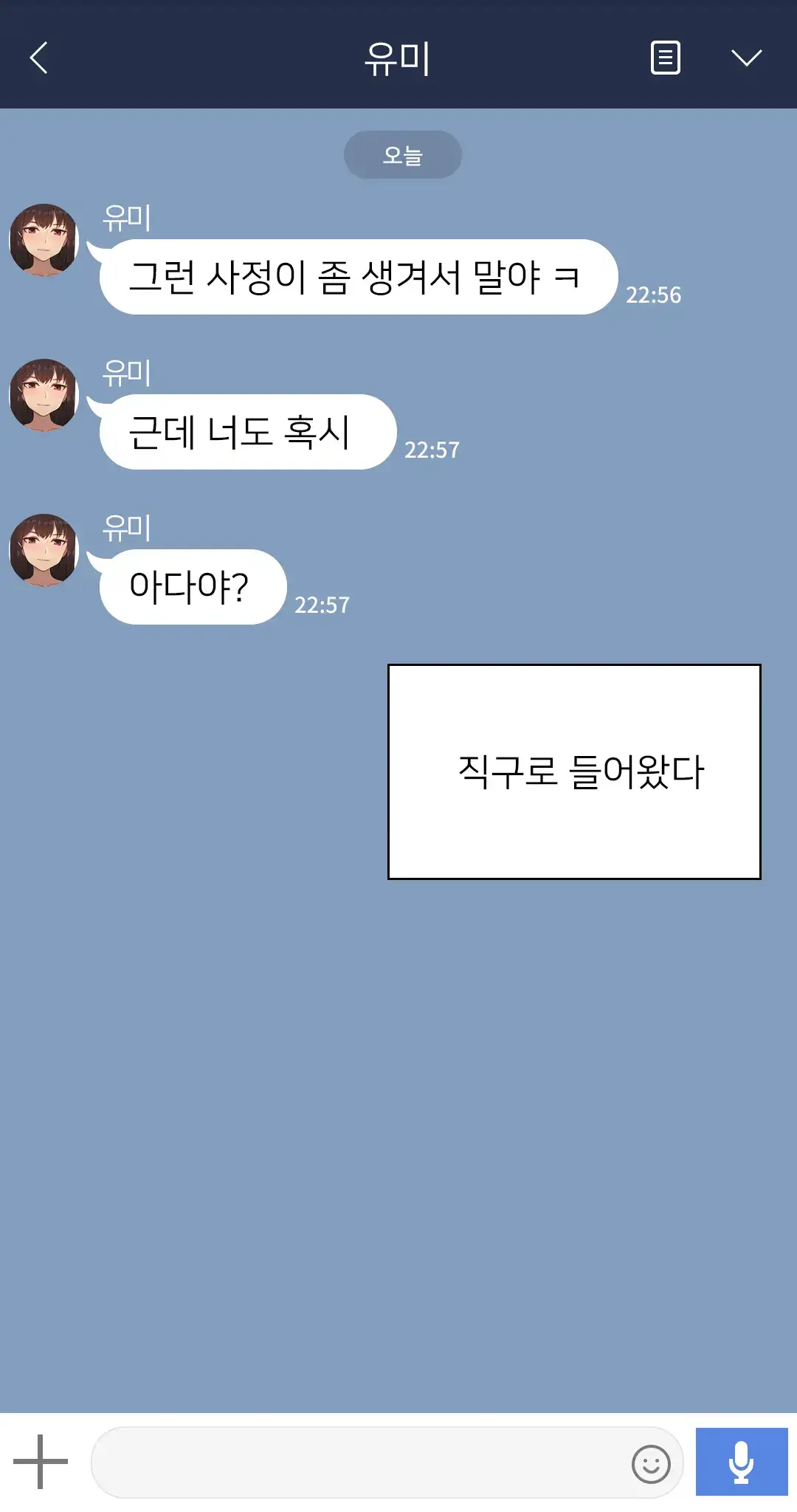Expand the chat options chevron
The image size is (797, 1512).
pyautogui.click(x=746, y=58)
